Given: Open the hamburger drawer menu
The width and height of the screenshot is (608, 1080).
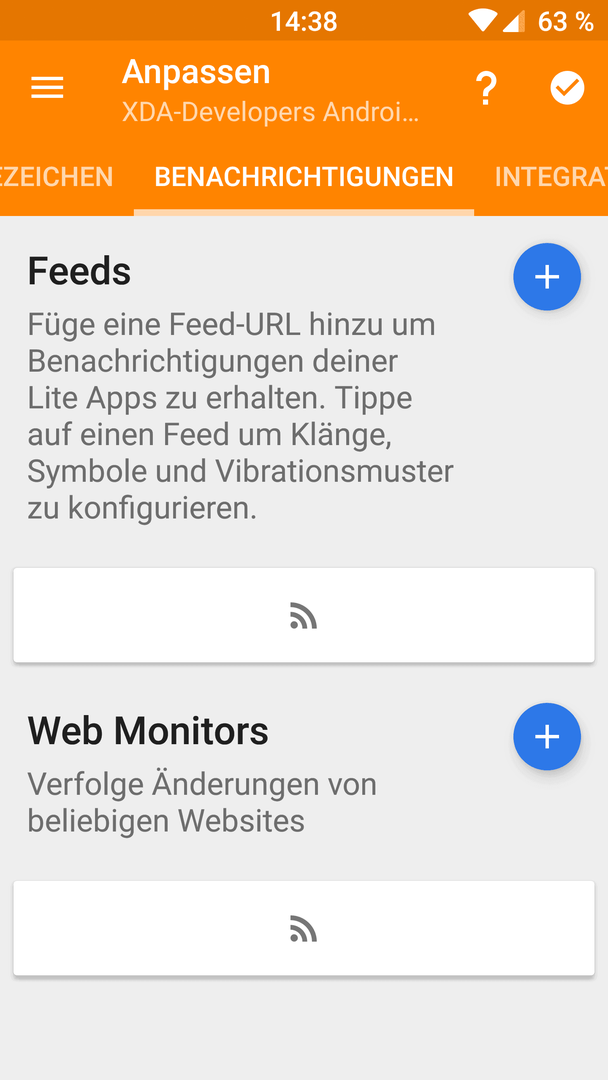Looking at the screenshot, I should [47, 88].
